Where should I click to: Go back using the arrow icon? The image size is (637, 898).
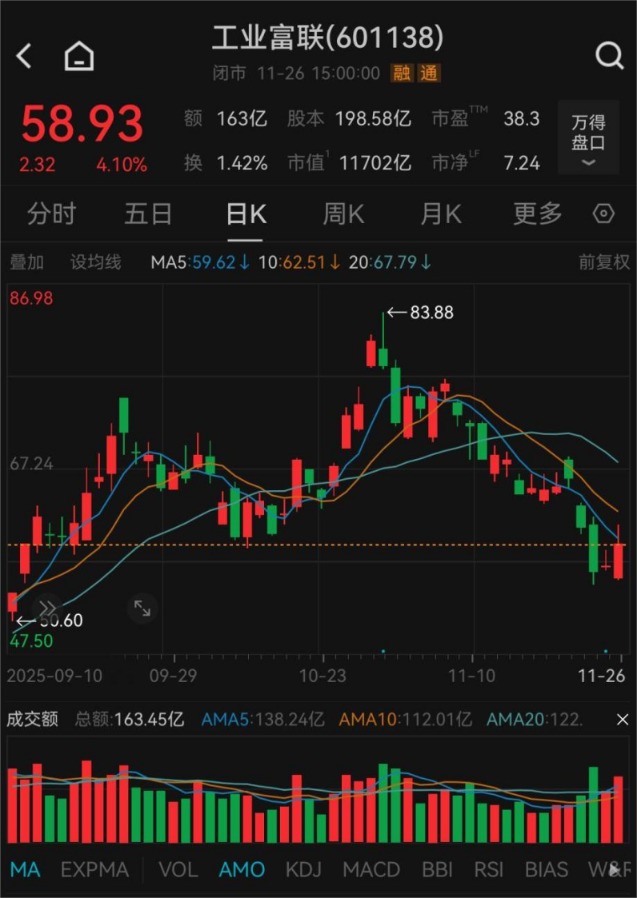tap(25, 56)
